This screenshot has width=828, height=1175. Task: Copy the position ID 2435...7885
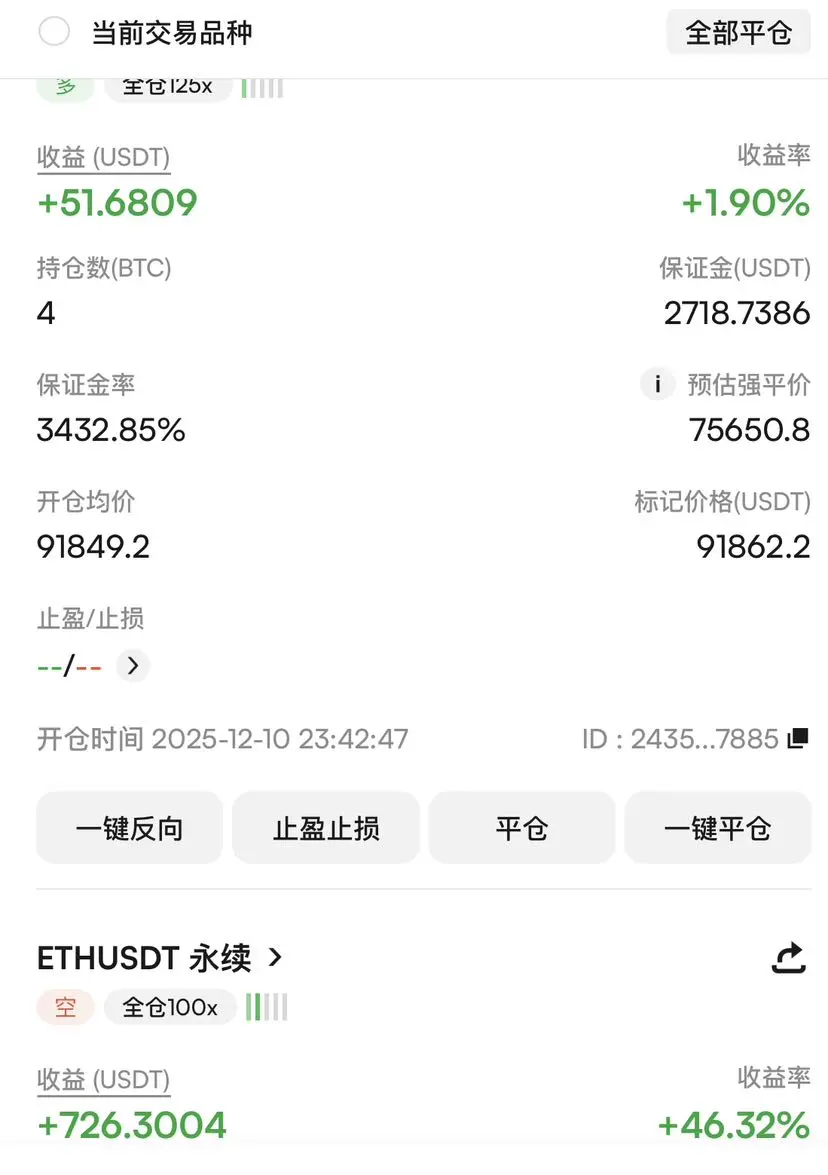[797, 739]
